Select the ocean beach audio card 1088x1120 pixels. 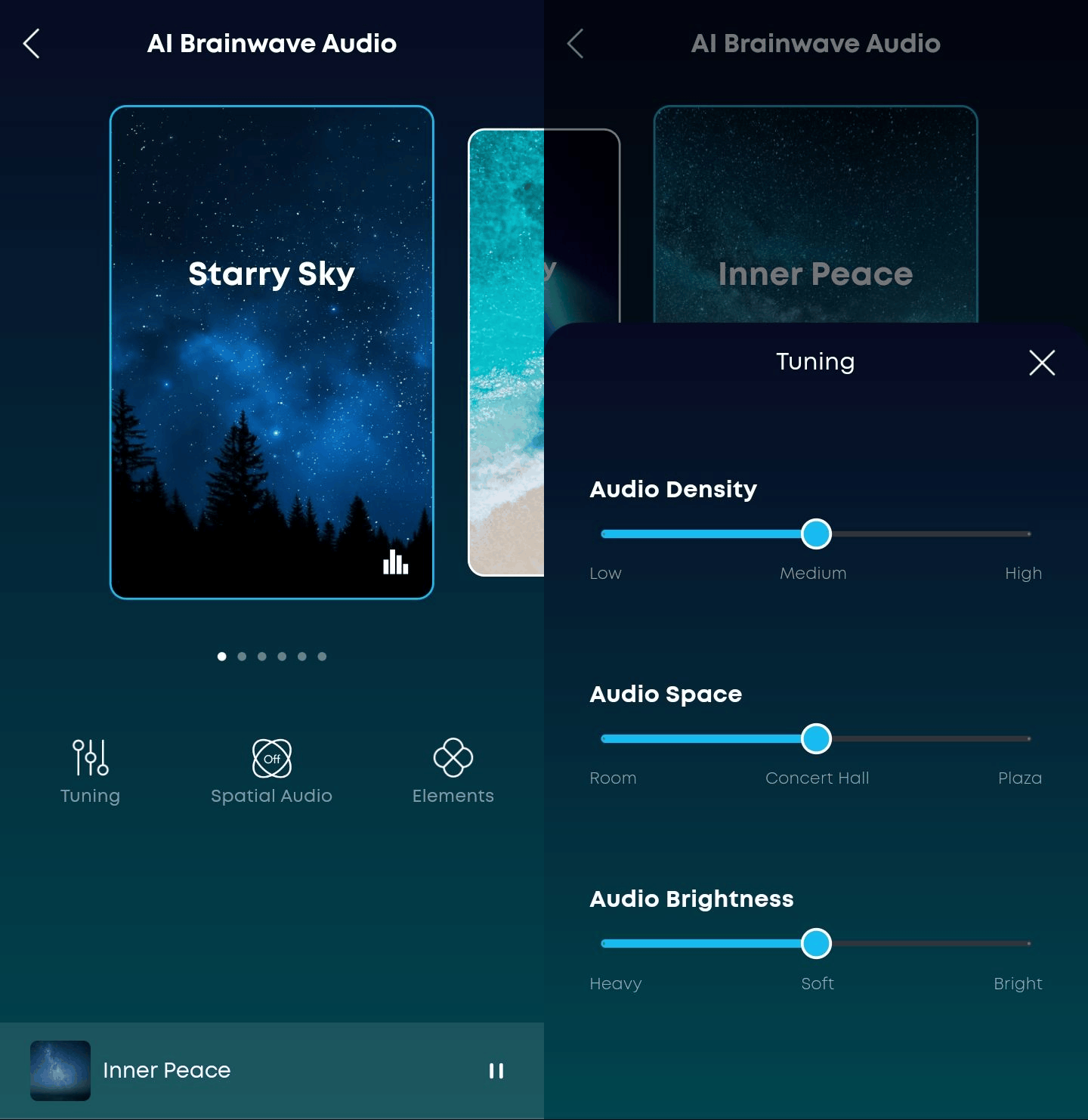tap(505, 352)
